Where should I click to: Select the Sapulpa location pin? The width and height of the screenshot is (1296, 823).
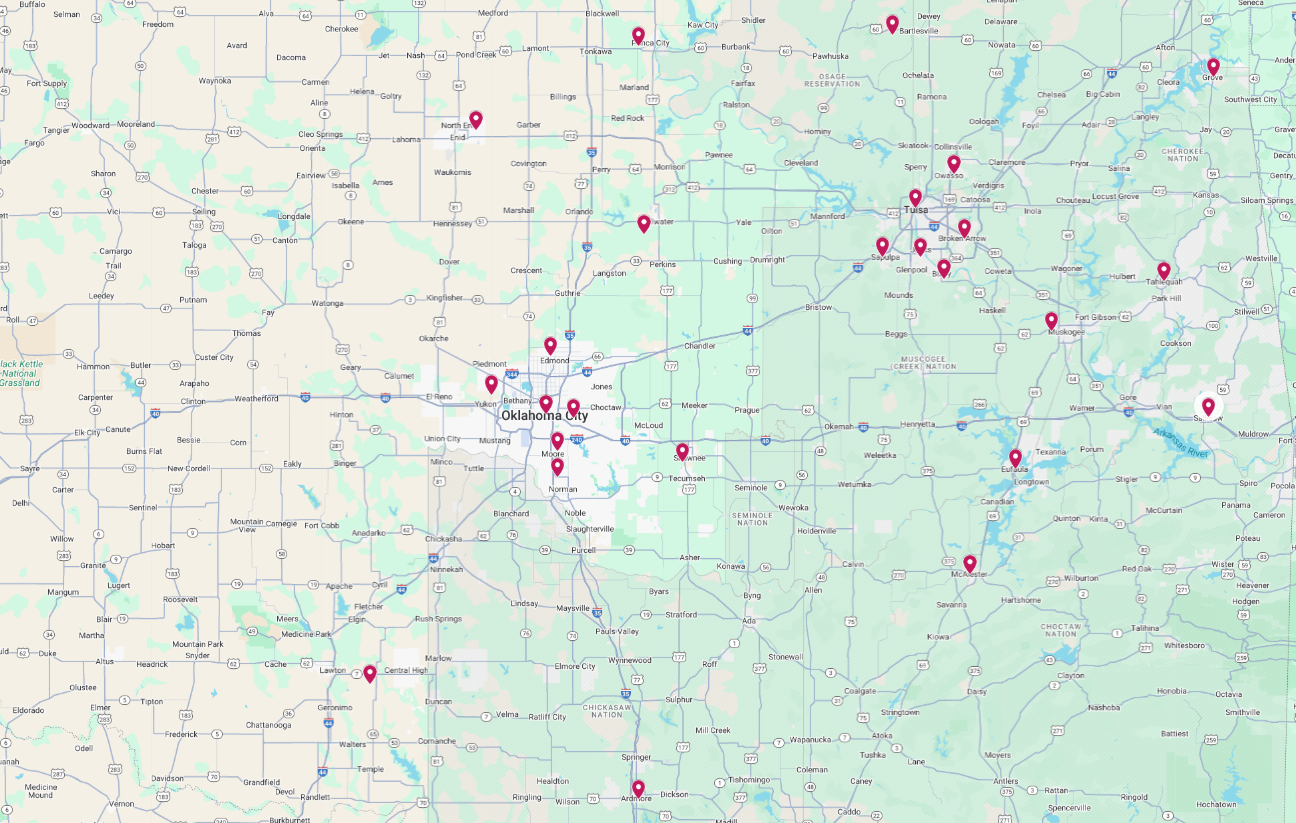point(882,245)
